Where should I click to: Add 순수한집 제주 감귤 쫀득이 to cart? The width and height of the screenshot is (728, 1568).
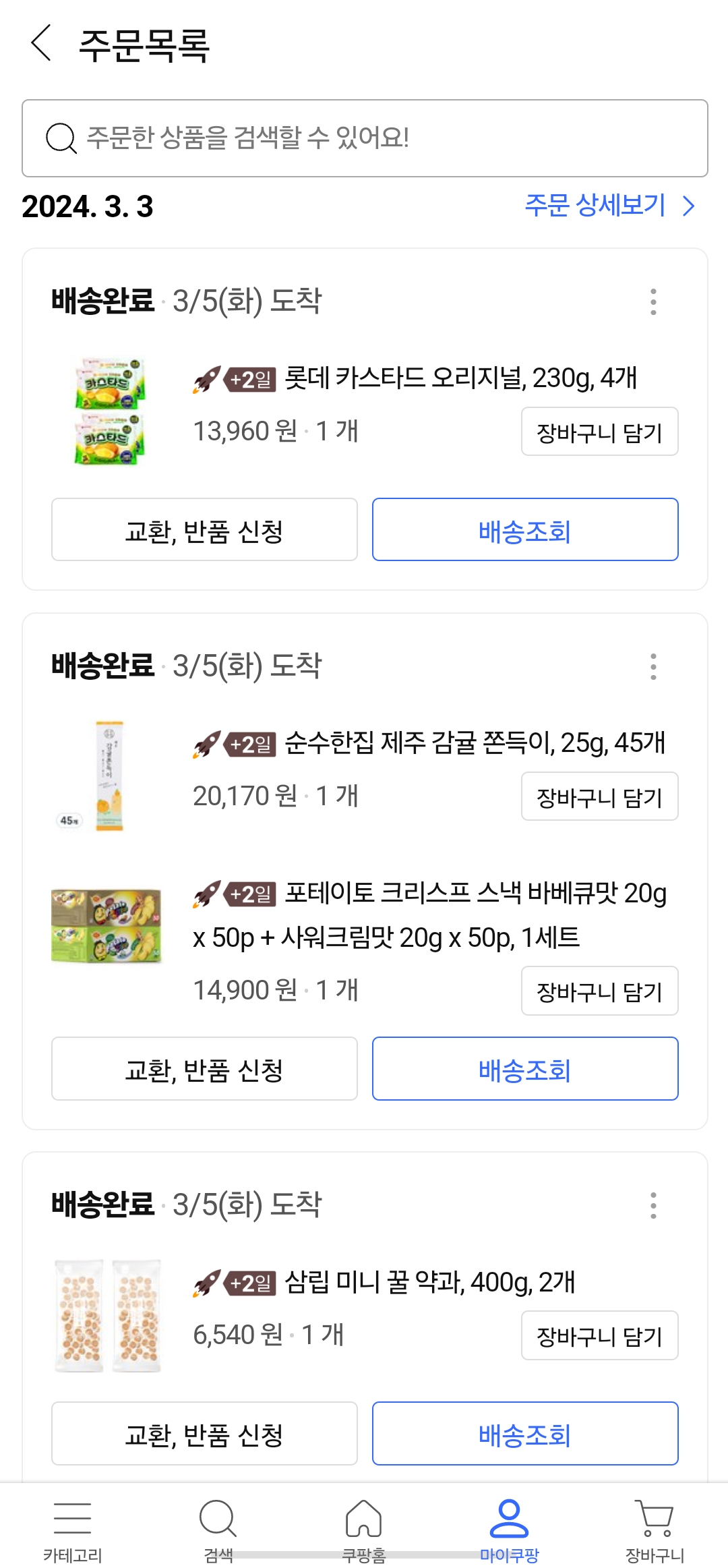599,796
